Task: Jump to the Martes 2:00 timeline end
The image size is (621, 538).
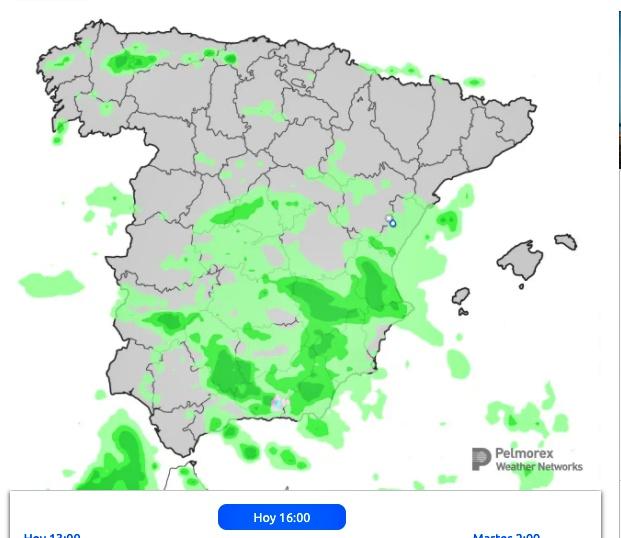Action: click(x=506, y=535)
